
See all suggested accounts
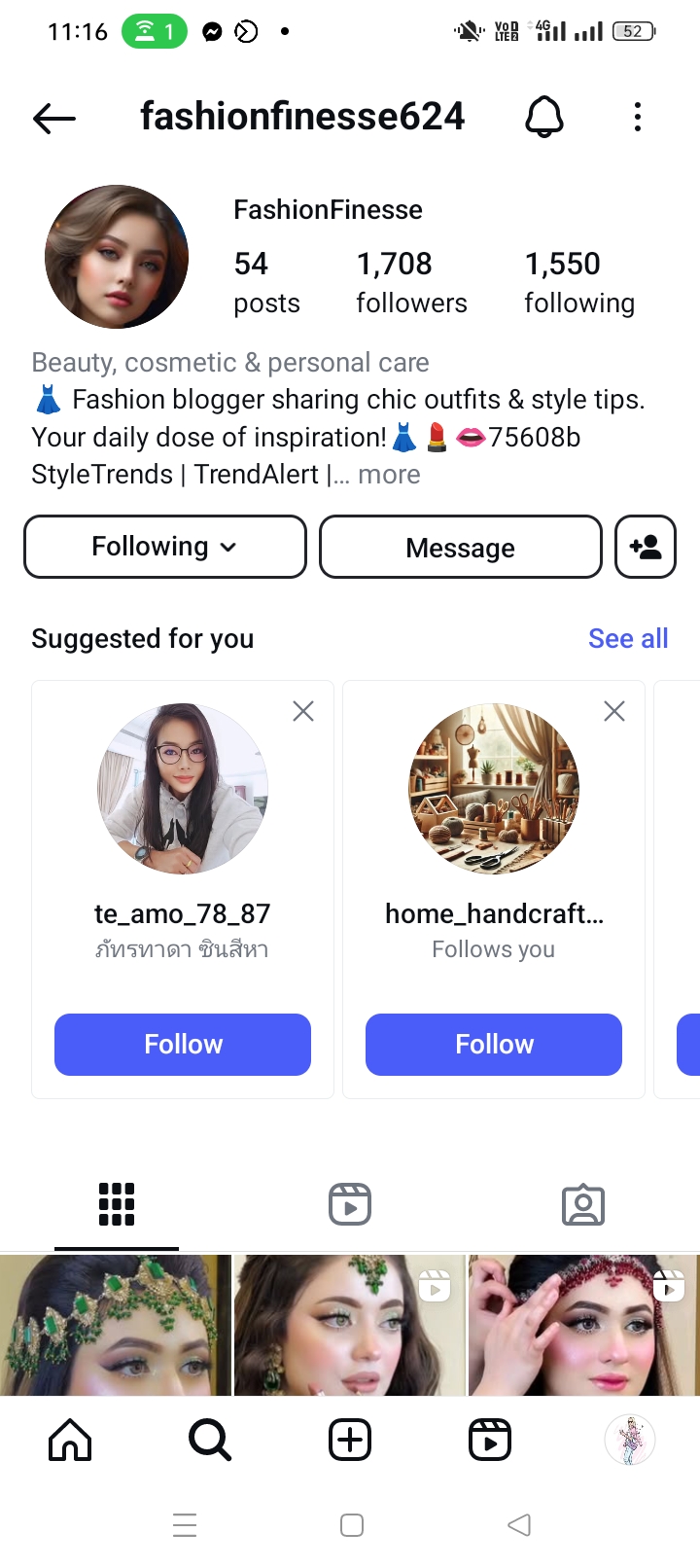coord(628,639)
